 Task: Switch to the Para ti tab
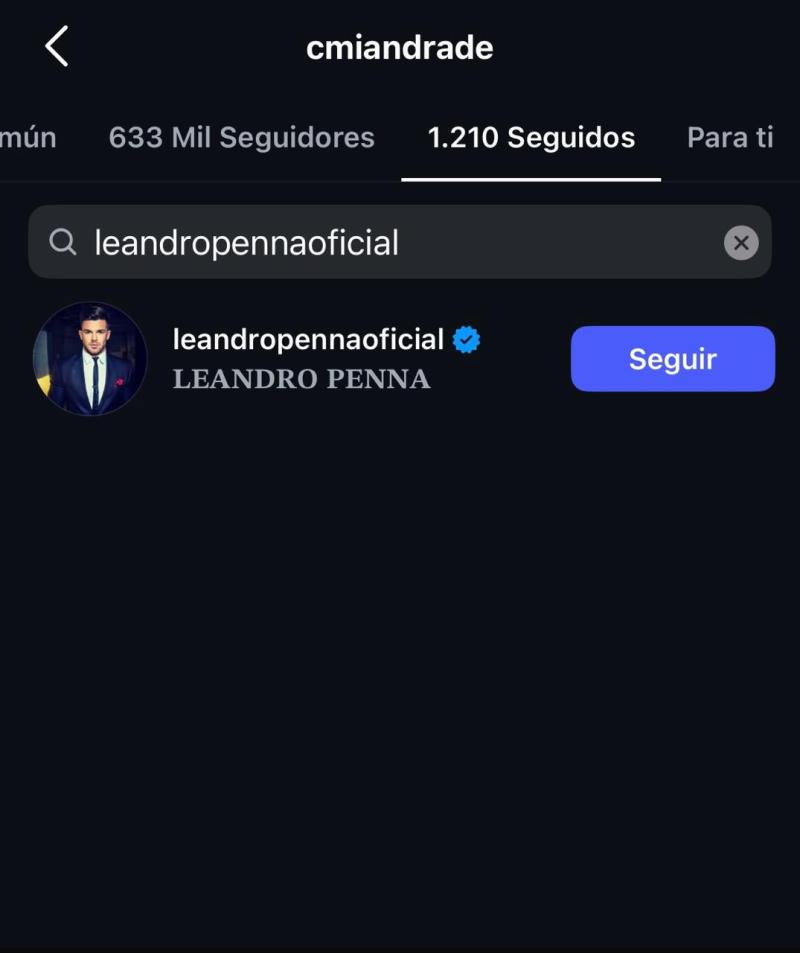729,138
